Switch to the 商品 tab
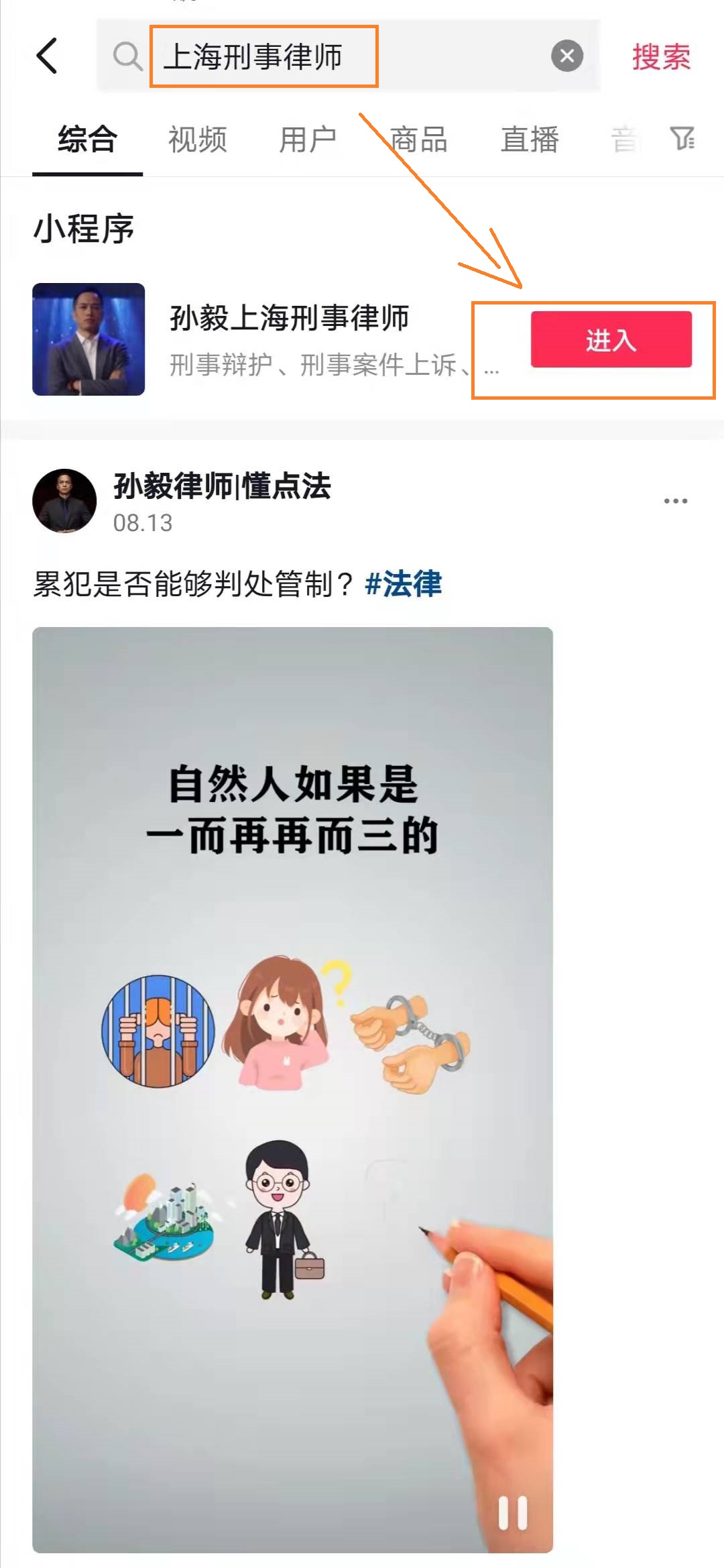Image resolution: width=724 pixels, height=1568 pixels. tap(419, 139)
